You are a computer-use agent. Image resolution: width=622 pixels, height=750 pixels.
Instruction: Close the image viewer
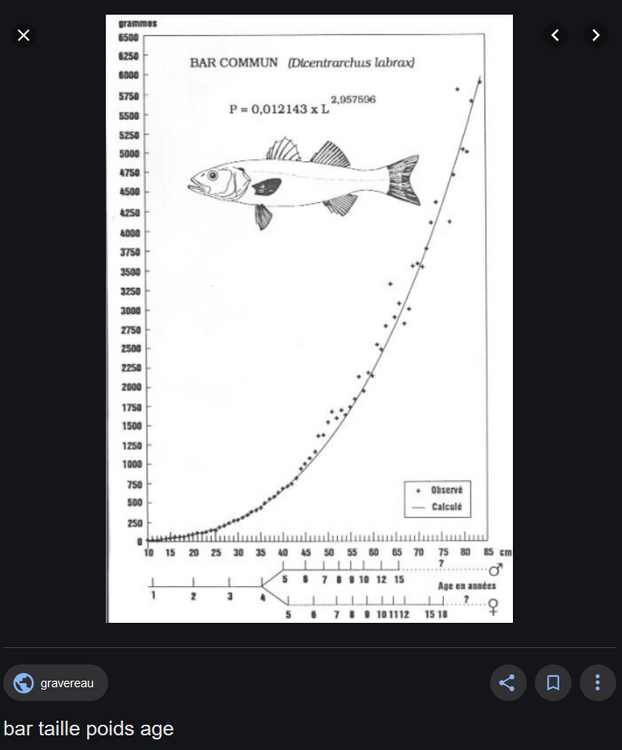pyautogui.click(x=24, y=35)
